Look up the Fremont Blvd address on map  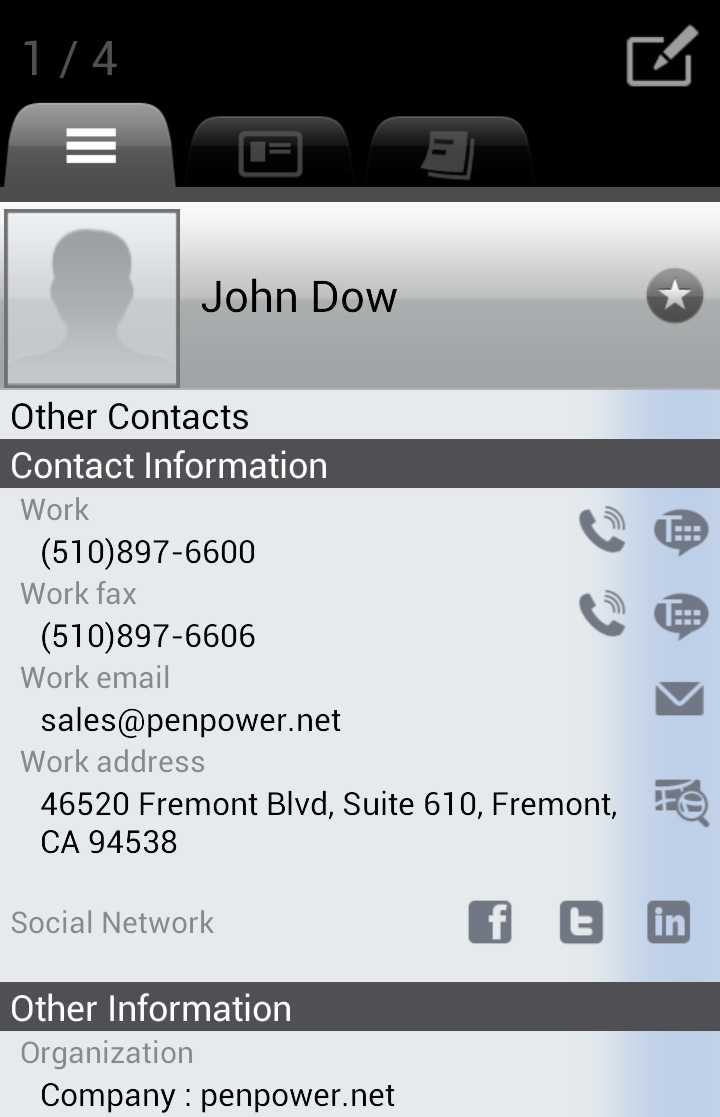680,802
